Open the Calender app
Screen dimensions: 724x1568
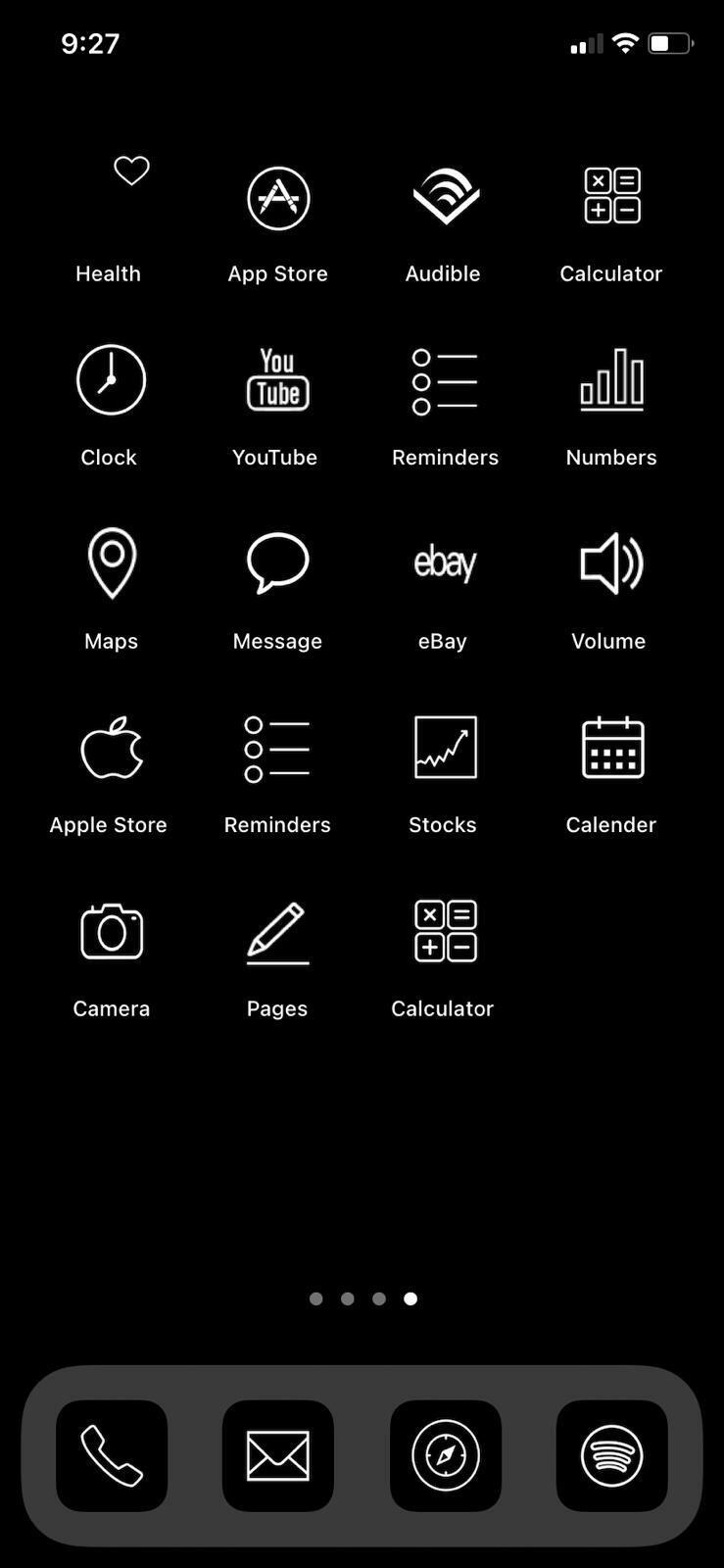(x=612, y=748)
